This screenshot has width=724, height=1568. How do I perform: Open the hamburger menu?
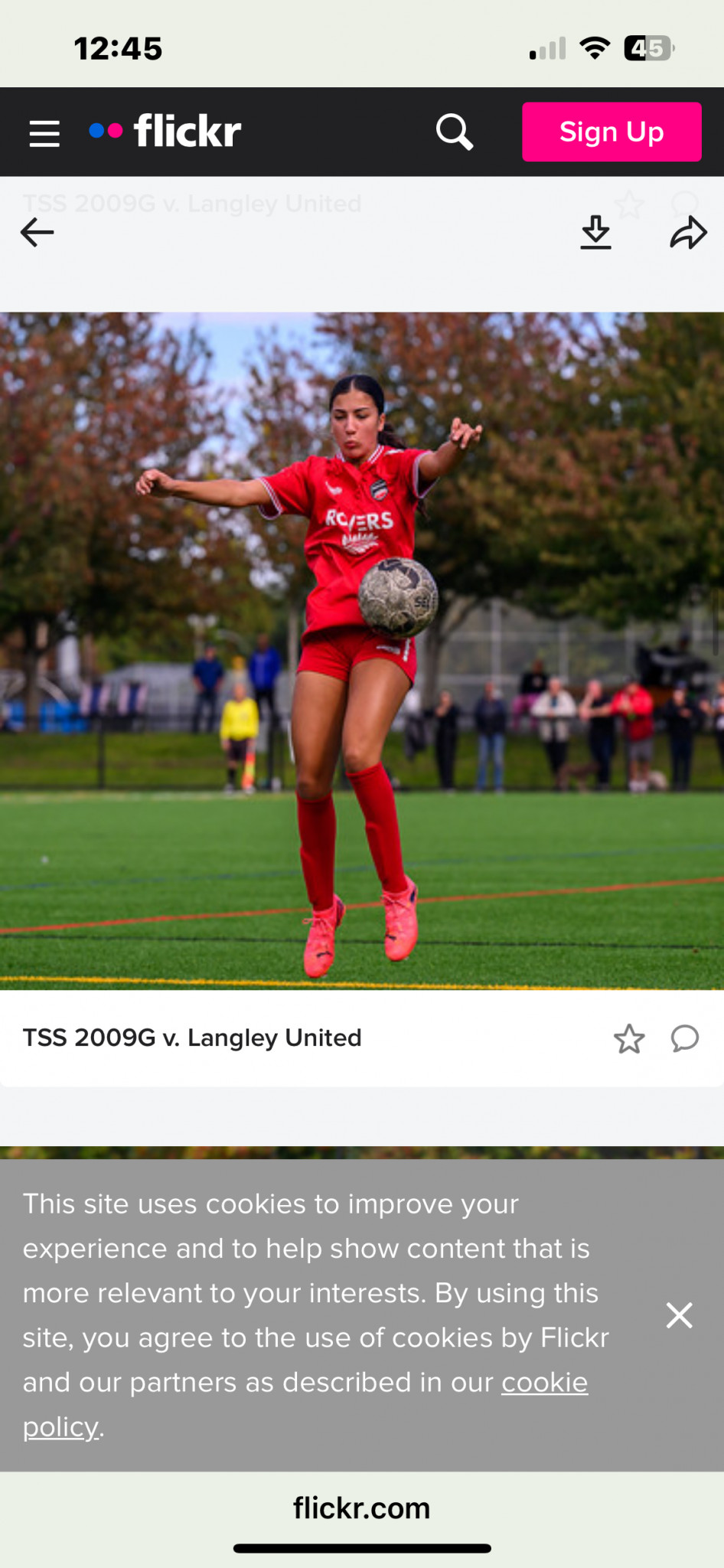pyautogui.click(x=44, y=132)
